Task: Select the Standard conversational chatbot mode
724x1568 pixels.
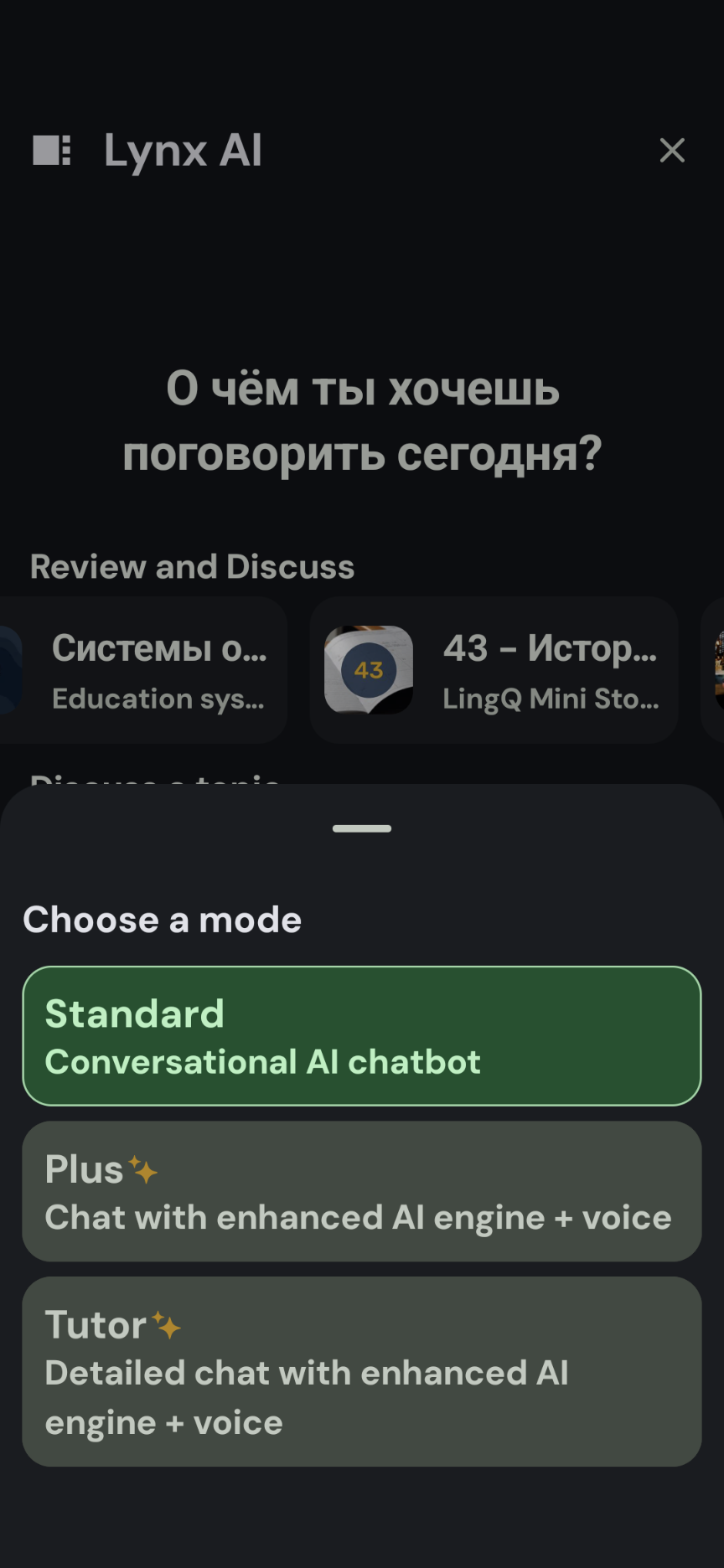Action: [362, 1036]
